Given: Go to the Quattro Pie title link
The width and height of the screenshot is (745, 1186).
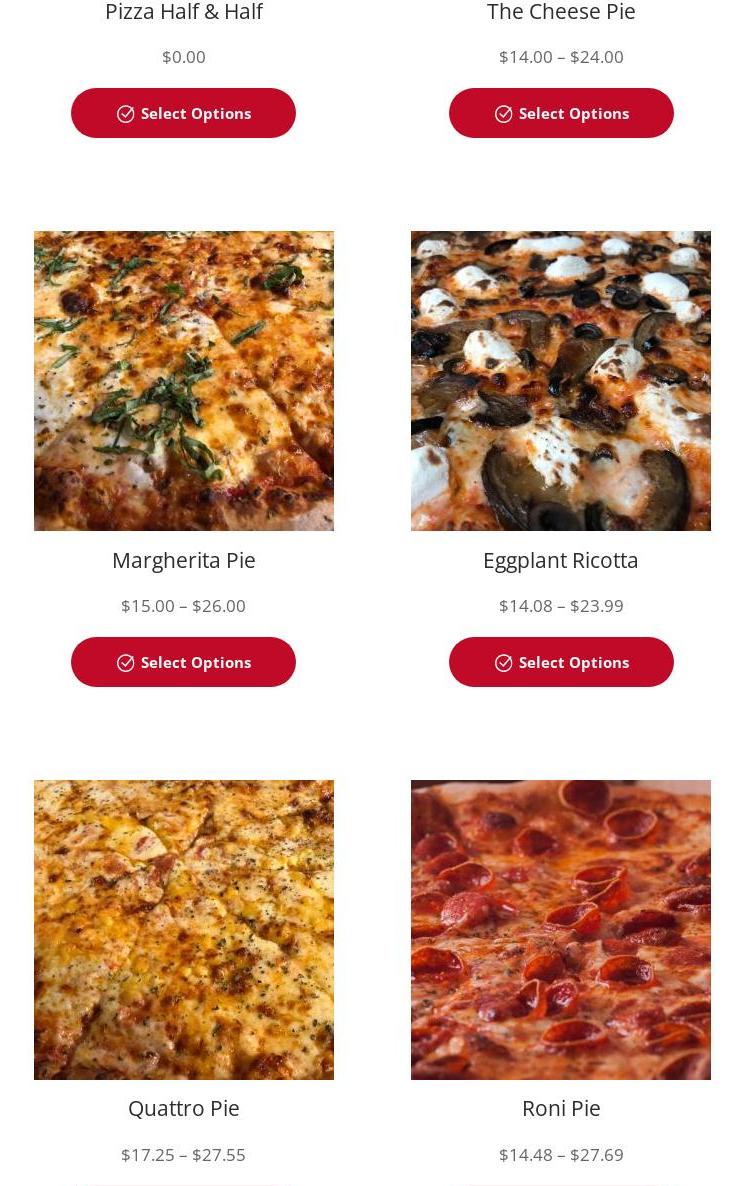Looking at the screenshot, I should [184, 1108].
